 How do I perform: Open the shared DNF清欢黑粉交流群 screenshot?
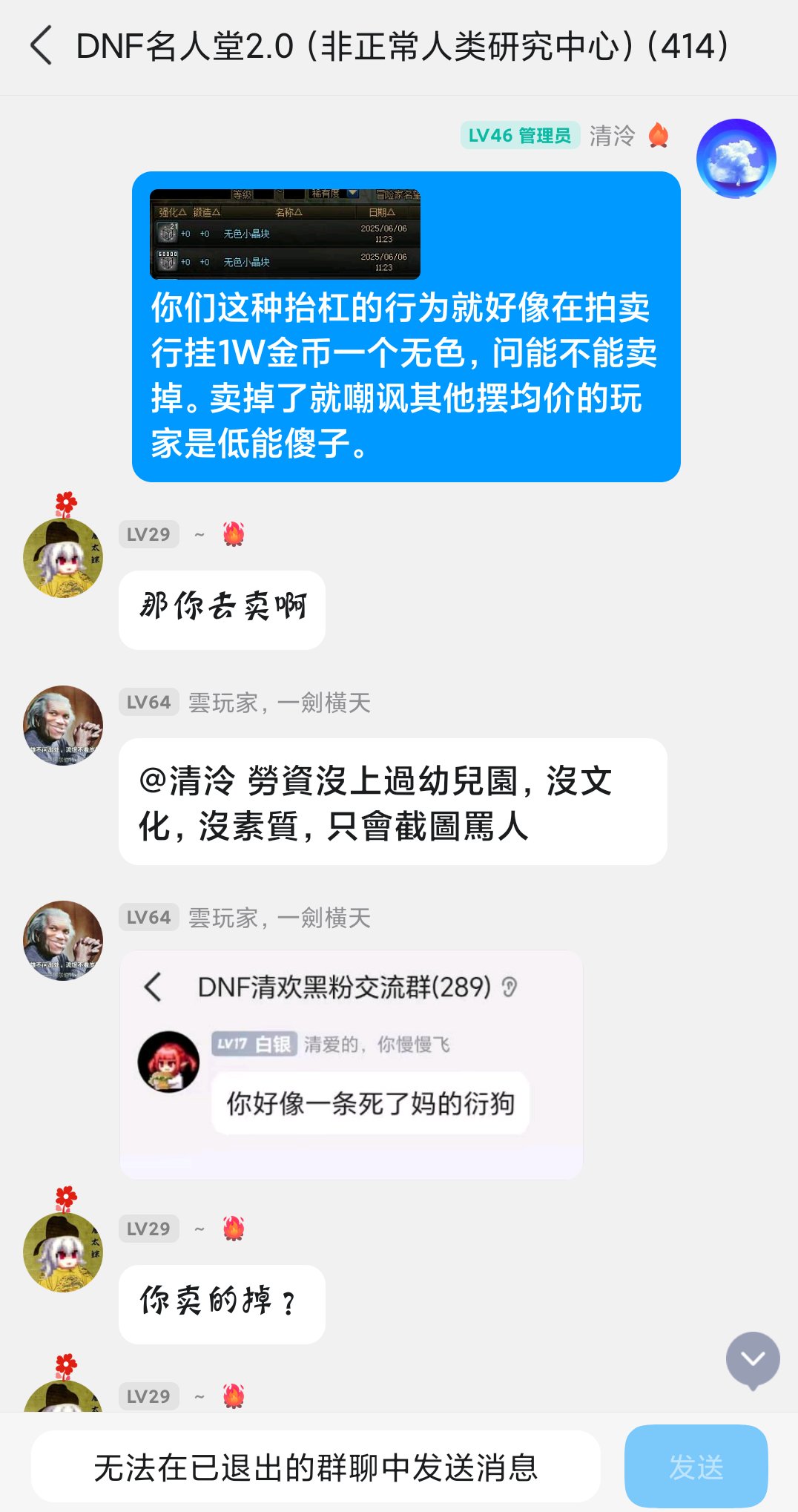coord(351,1065)
